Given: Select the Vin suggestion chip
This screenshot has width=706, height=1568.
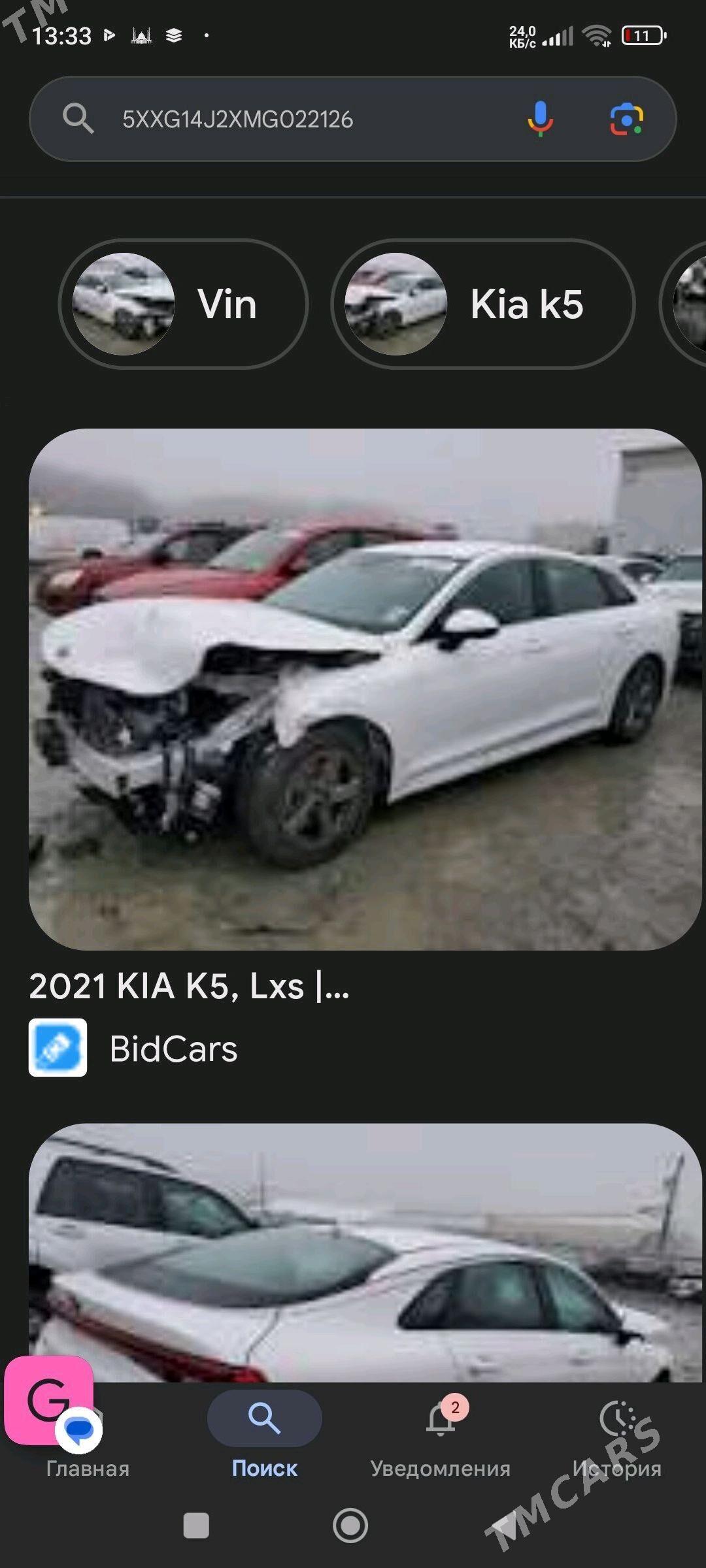Looking at the screenshot, I should pyautogui.click(x=184, y=304).
